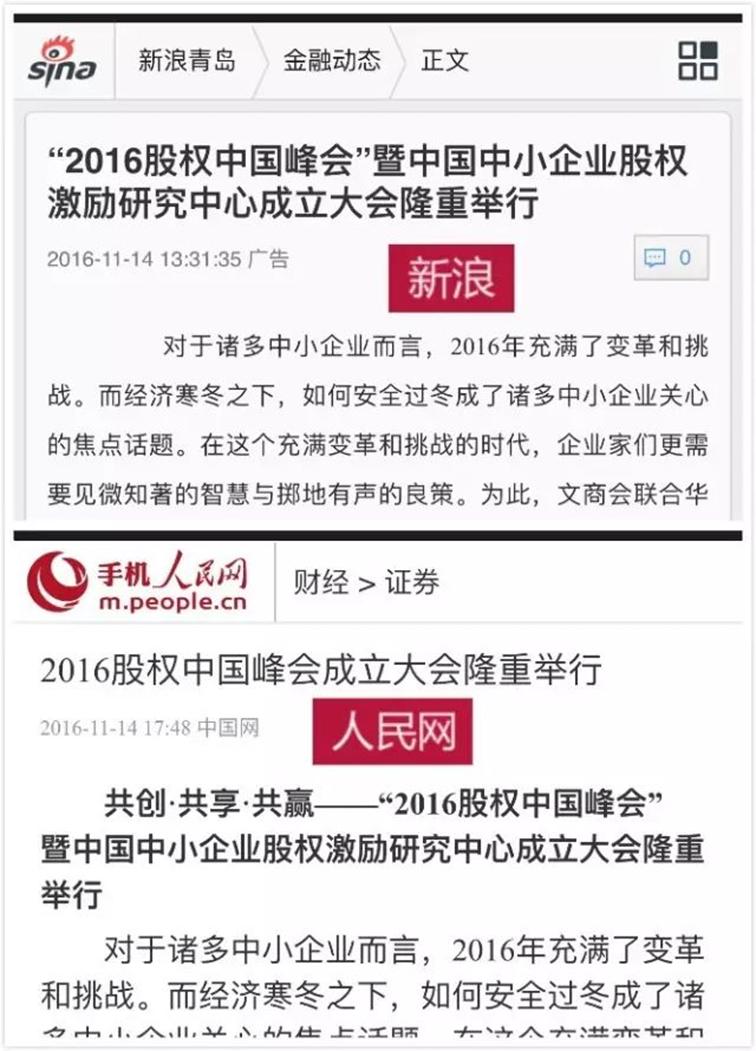The height and width of the screenshot is (1051, 756).
Task: Click the People.cn flame emblem
Action: click(x=56, y=578)
